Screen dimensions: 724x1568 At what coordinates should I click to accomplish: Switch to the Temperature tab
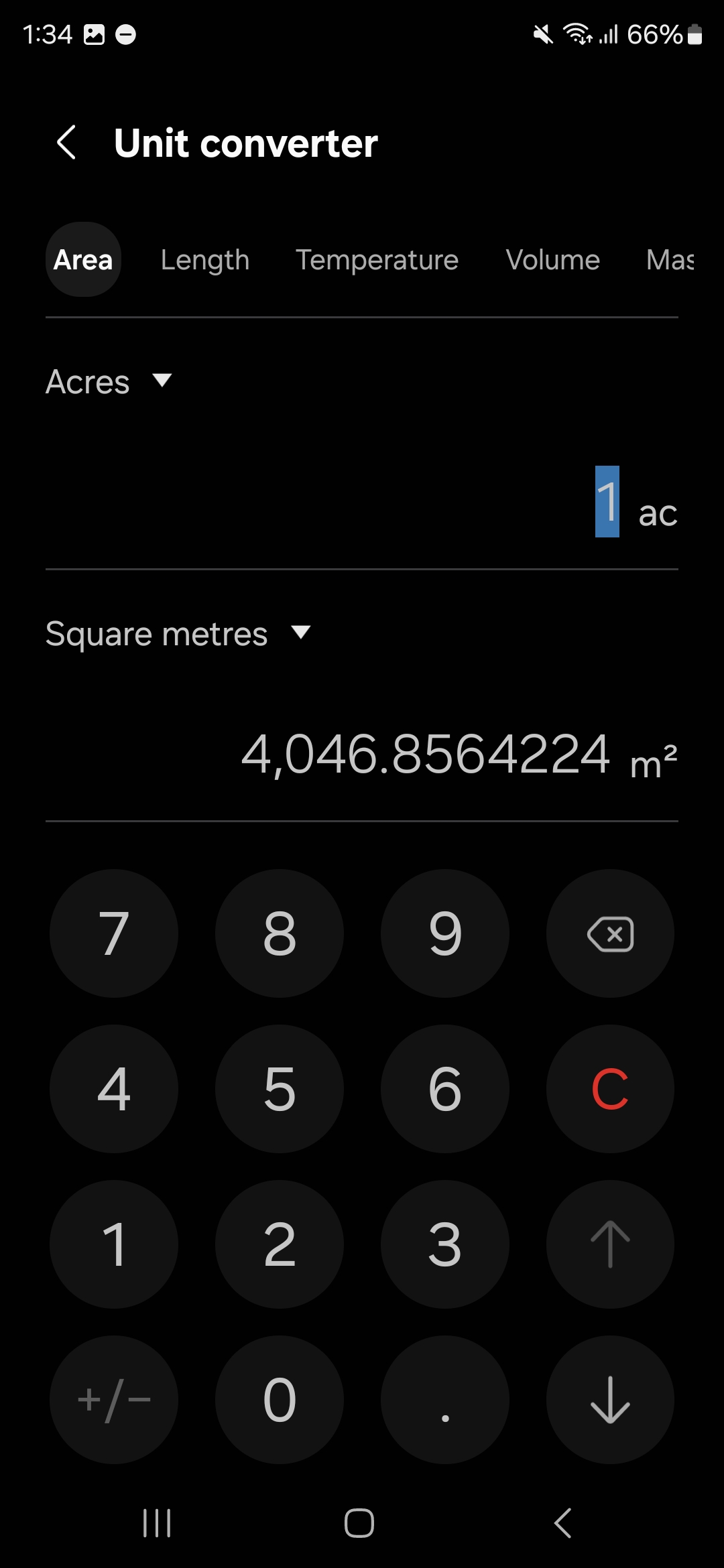tap(377, 260)
